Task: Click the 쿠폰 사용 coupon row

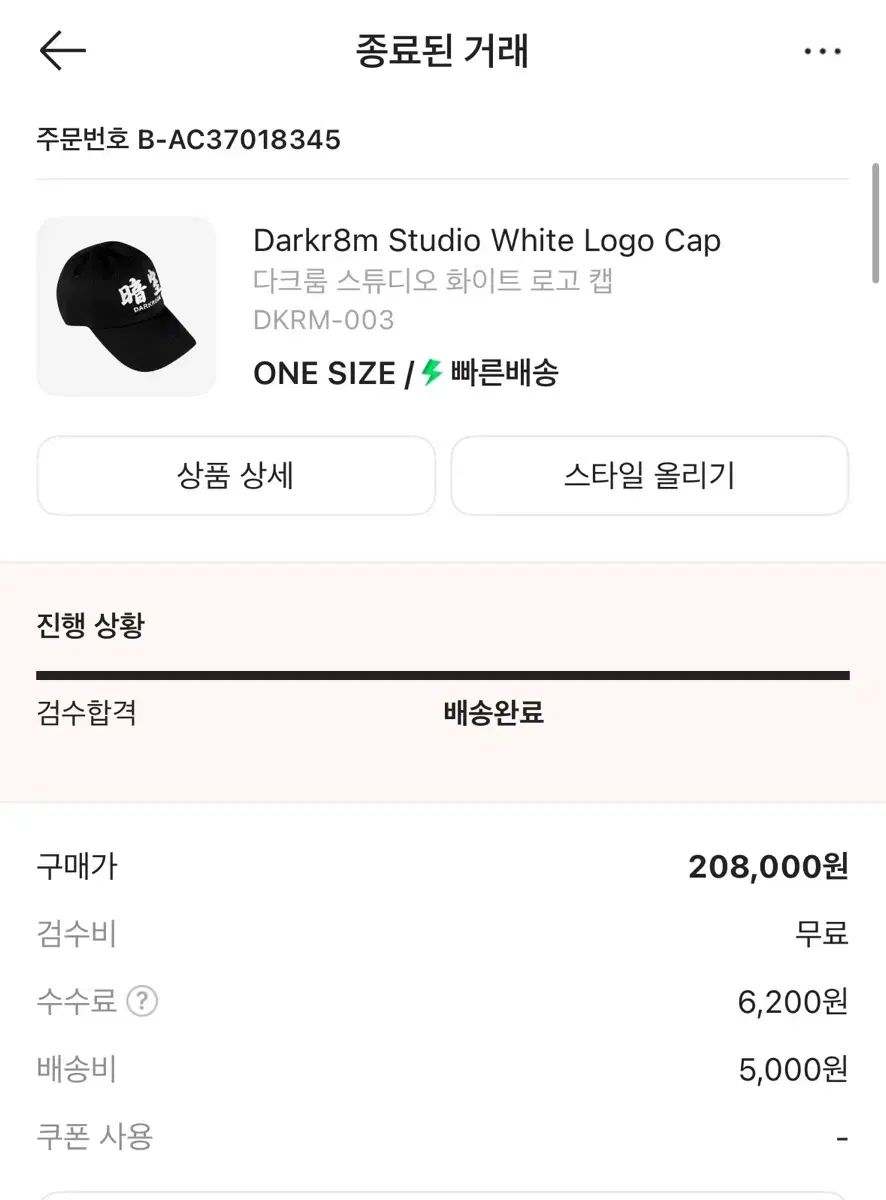Action: (x=94, y=1136)
